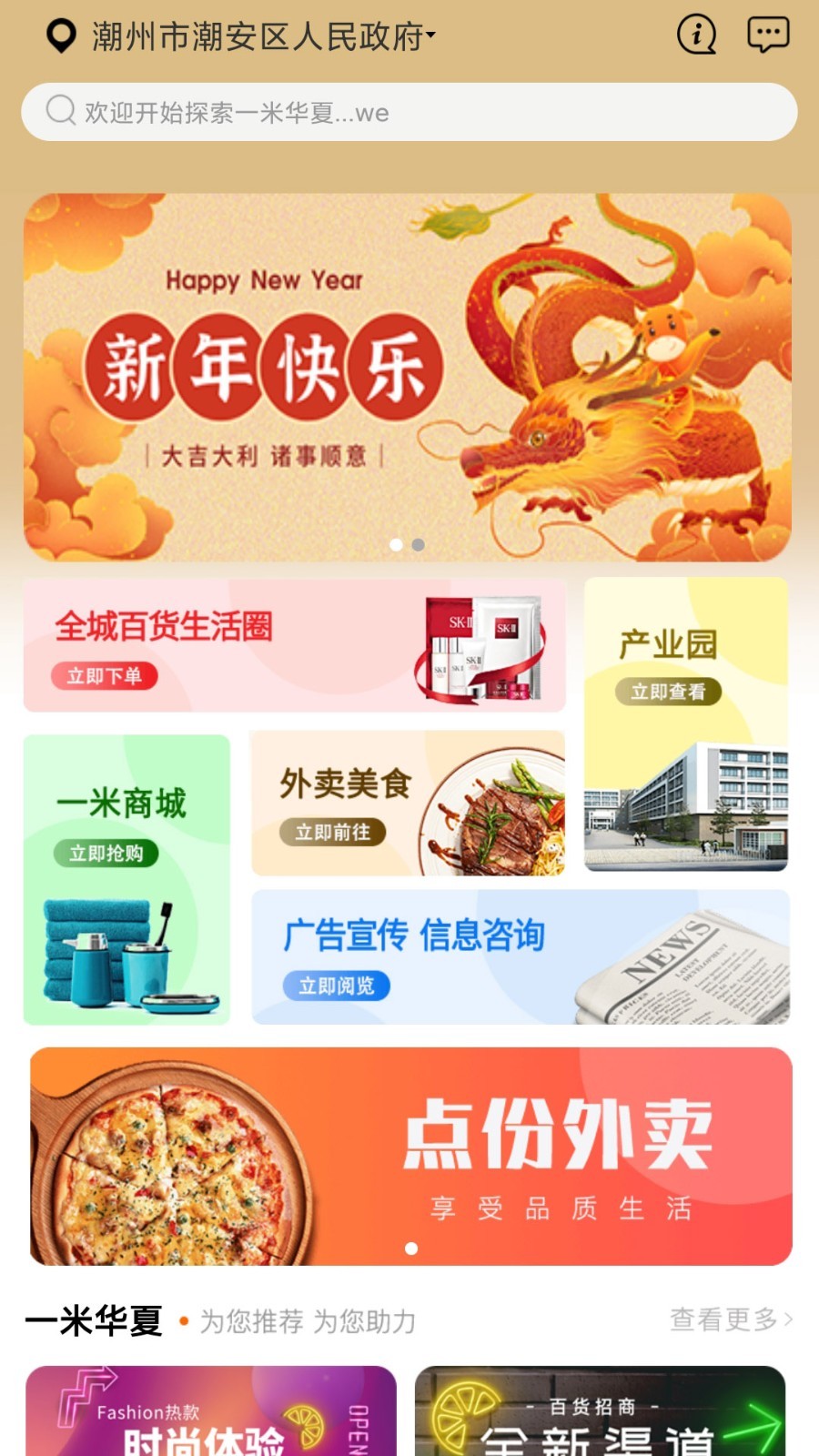Open 全城百货生活圈 card
The width and height of the screenshot is (819, 1456).
pos(294,645)
